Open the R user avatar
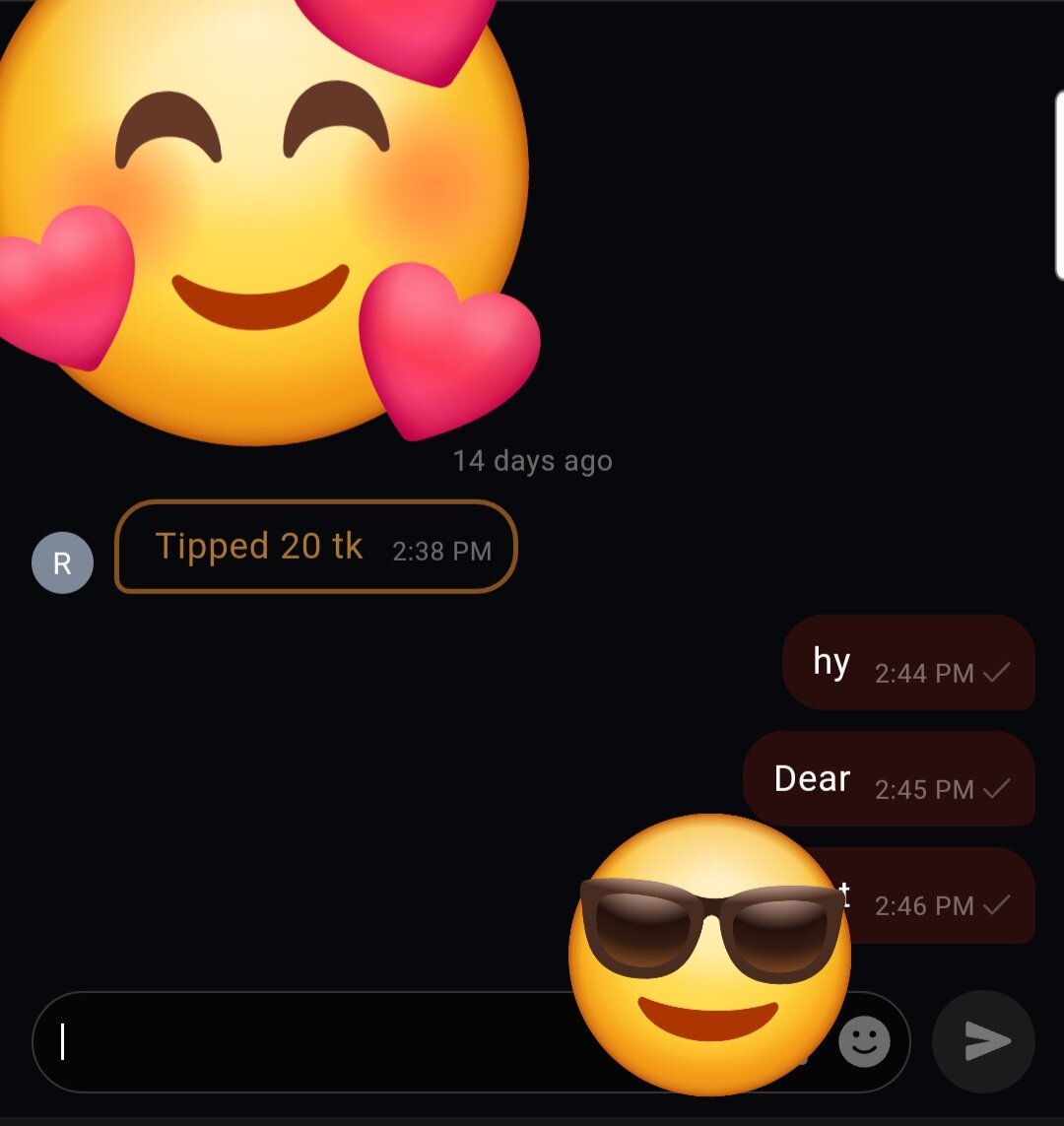The image size is (1064, 1126). [x=62, y=563]
